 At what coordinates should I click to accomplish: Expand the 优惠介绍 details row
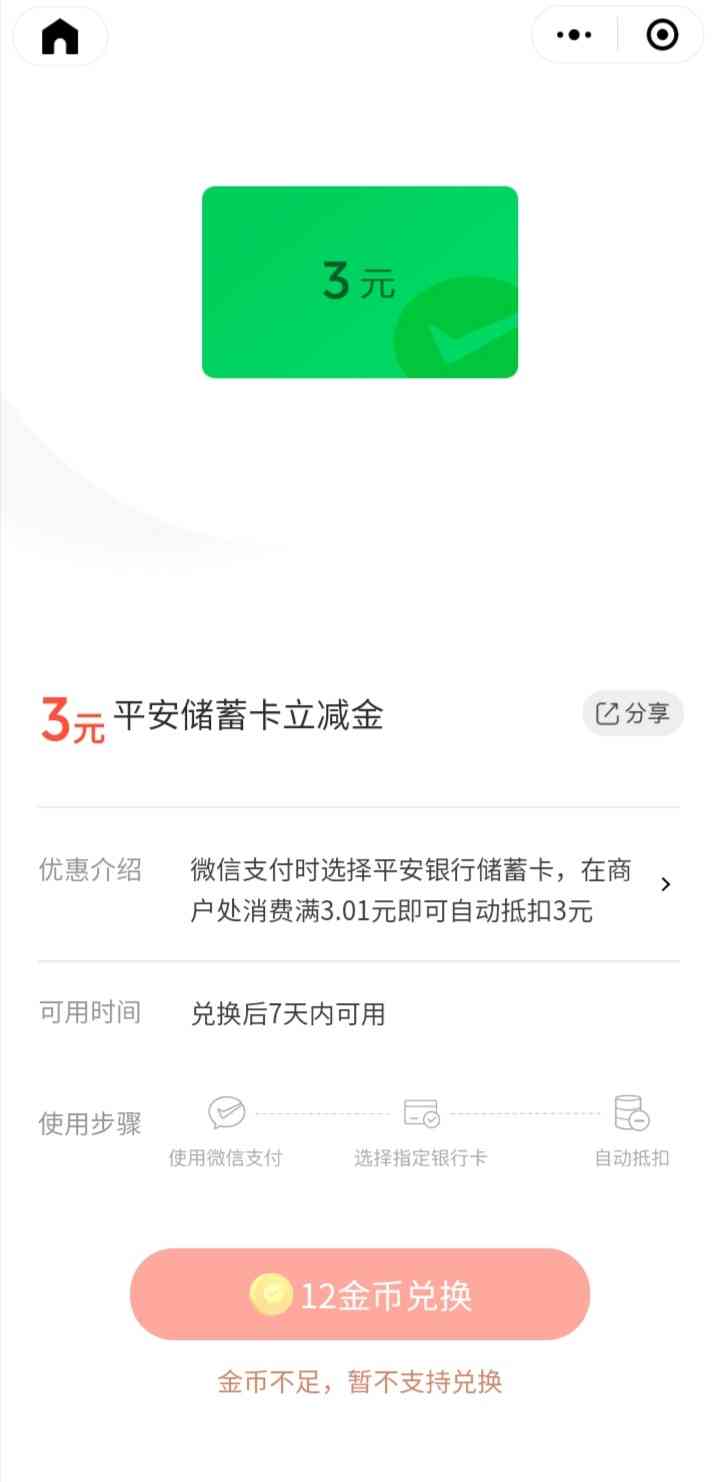666,884
